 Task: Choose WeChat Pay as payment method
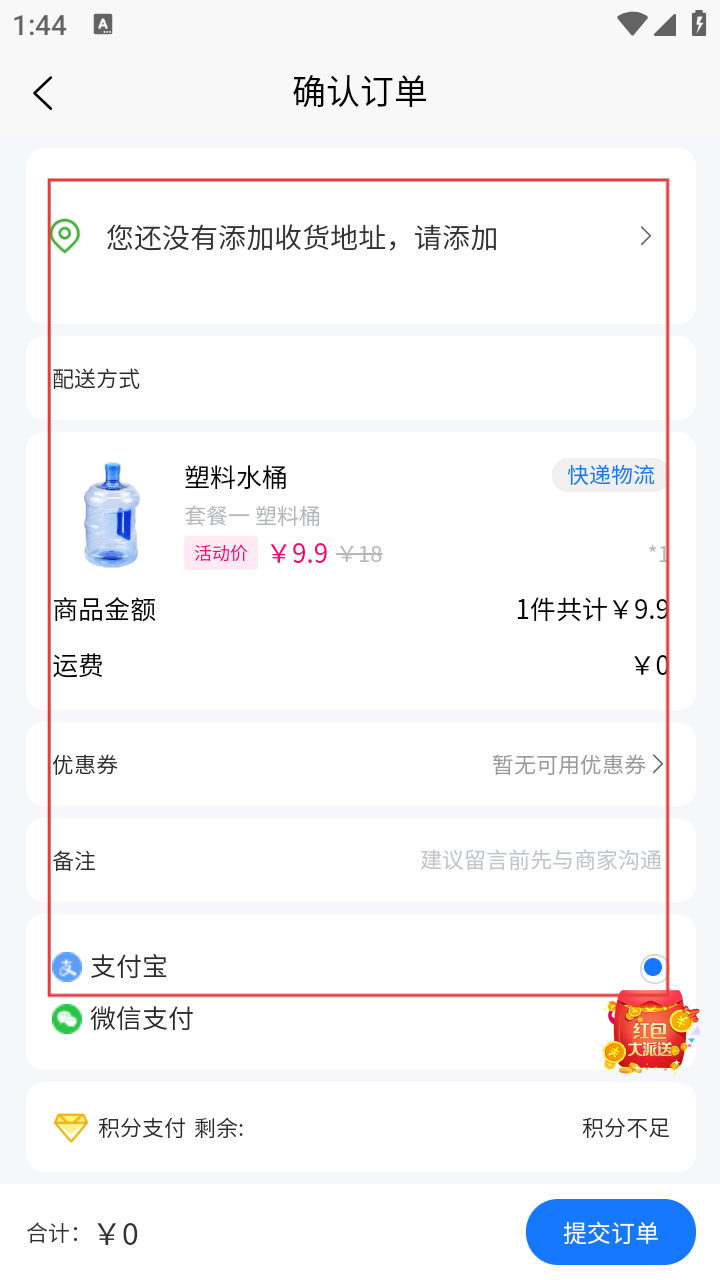coord(142,1019)
